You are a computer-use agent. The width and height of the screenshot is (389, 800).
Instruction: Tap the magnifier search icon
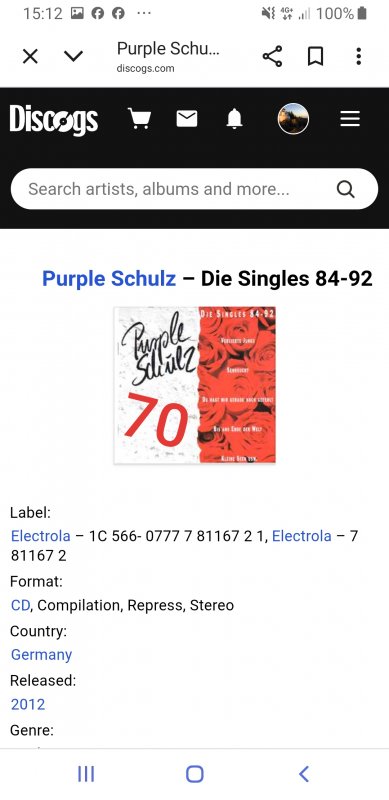click(346, 189)
